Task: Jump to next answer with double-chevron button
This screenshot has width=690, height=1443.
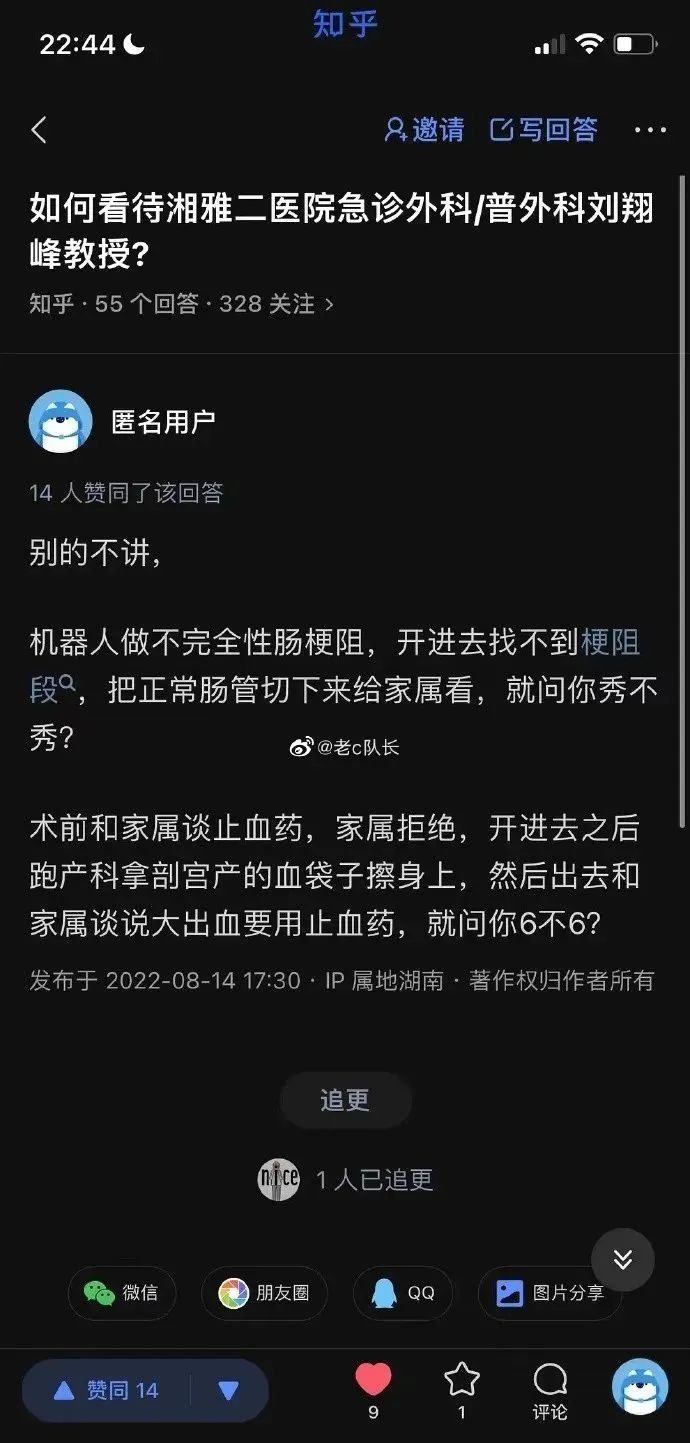Action: [622, 1260]
